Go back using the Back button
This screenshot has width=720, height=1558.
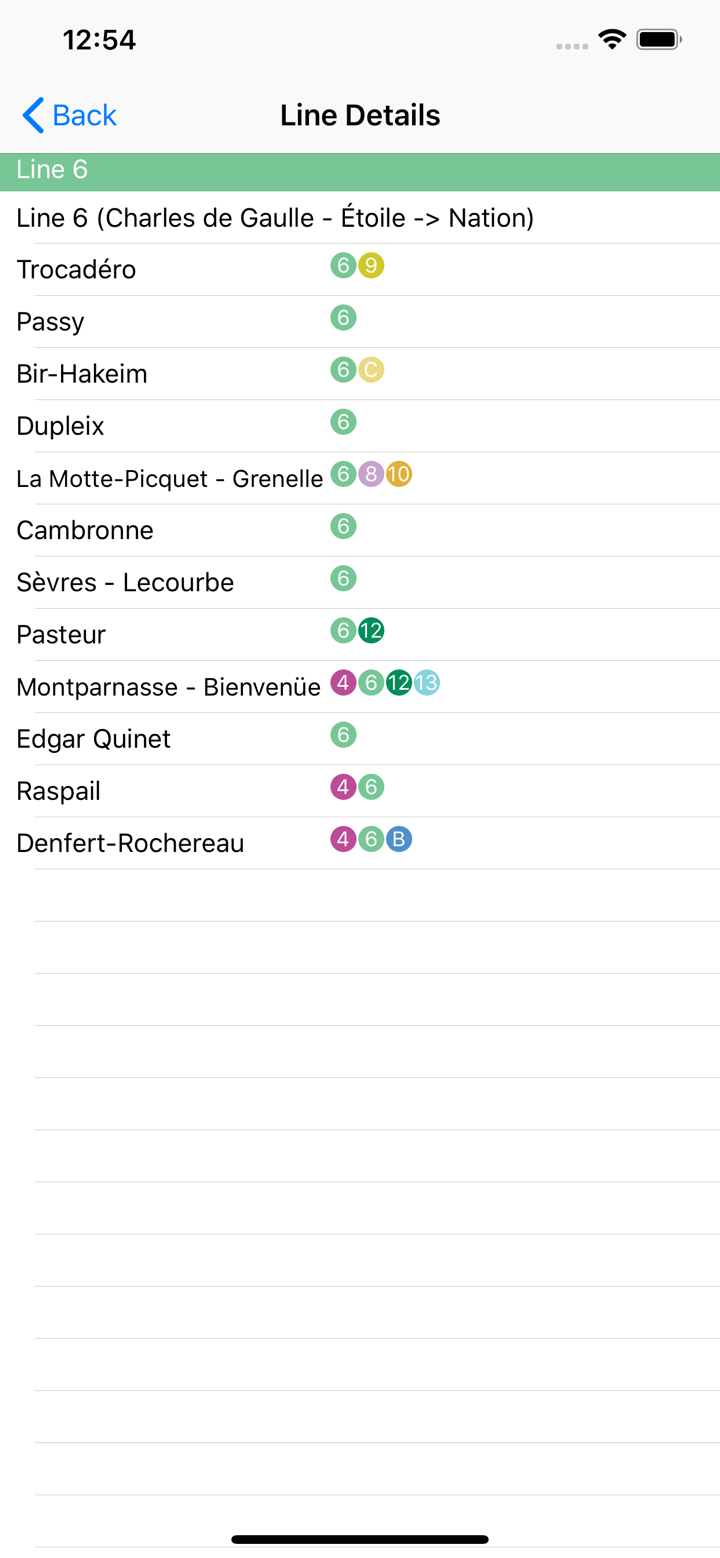tap(66, 115)
